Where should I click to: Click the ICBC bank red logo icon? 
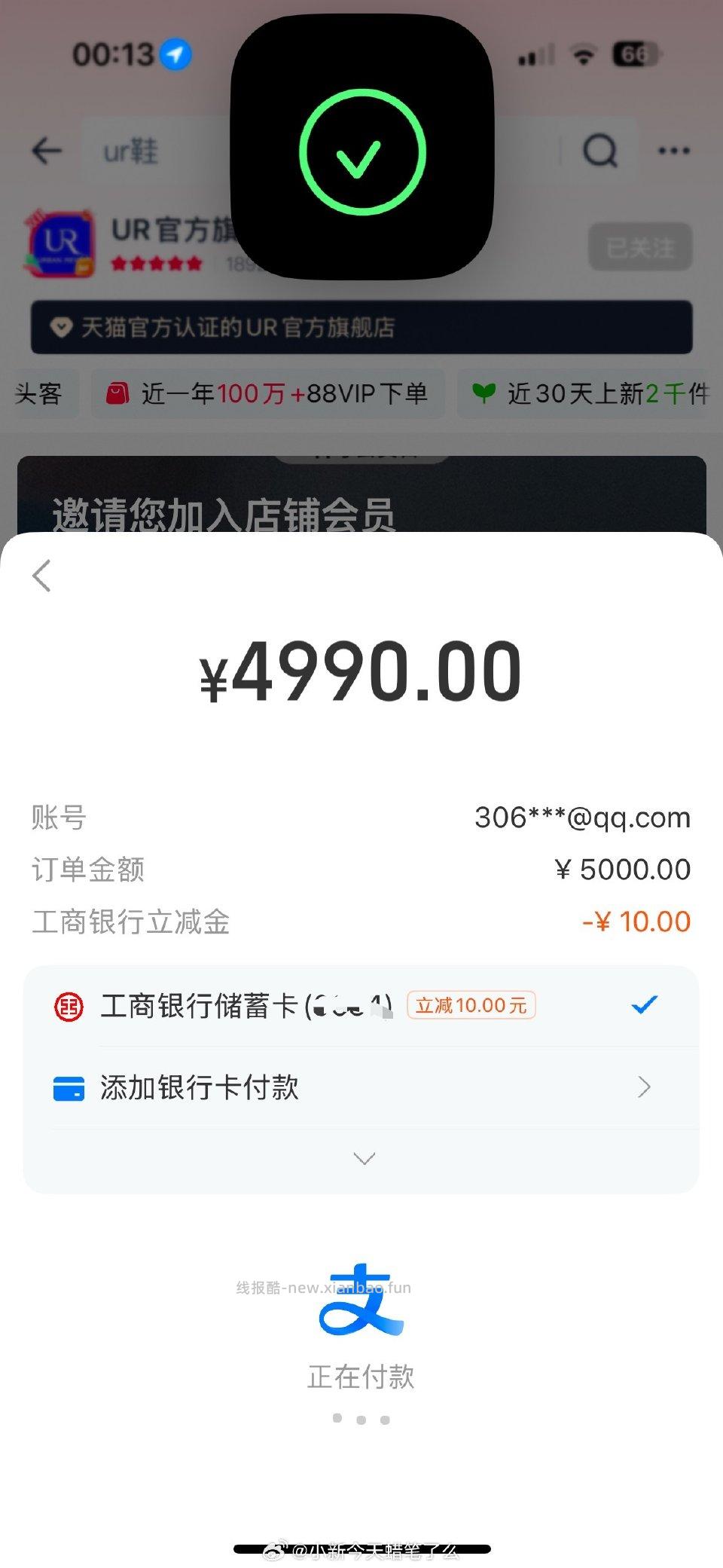pyautogui.click(x=68, y=1005)
